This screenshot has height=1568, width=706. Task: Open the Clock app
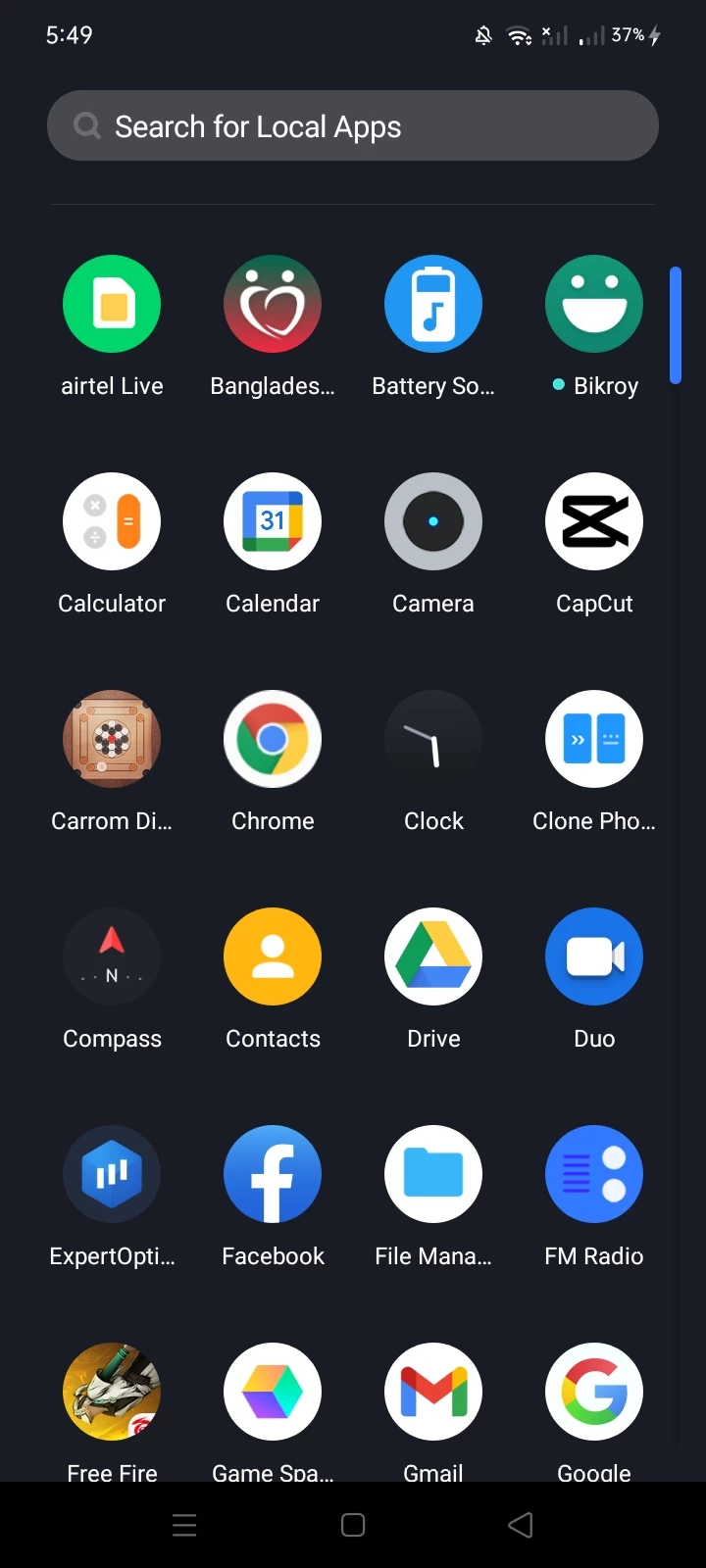433,739
